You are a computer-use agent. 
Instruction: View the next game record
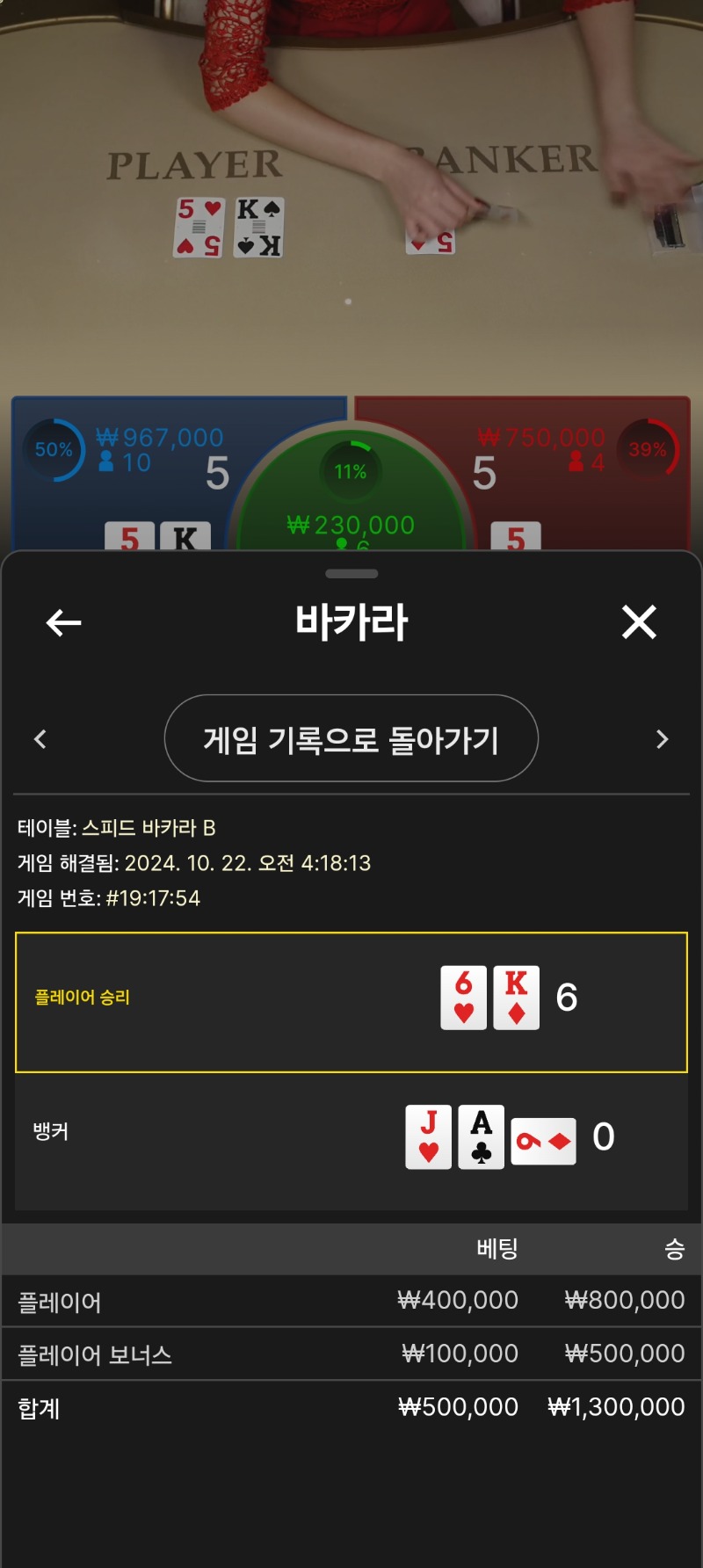coord(663,739)
